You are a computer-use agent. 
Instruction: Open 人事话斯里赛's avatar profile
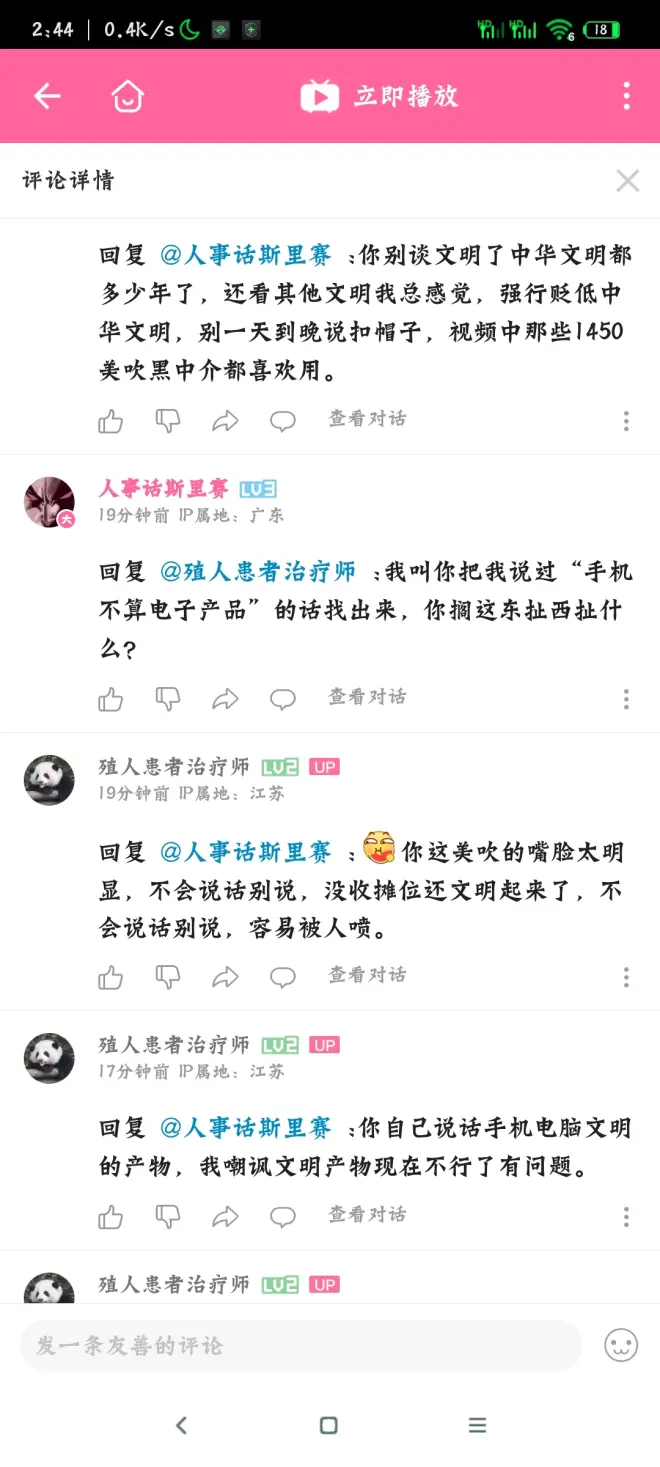point(49,502)
